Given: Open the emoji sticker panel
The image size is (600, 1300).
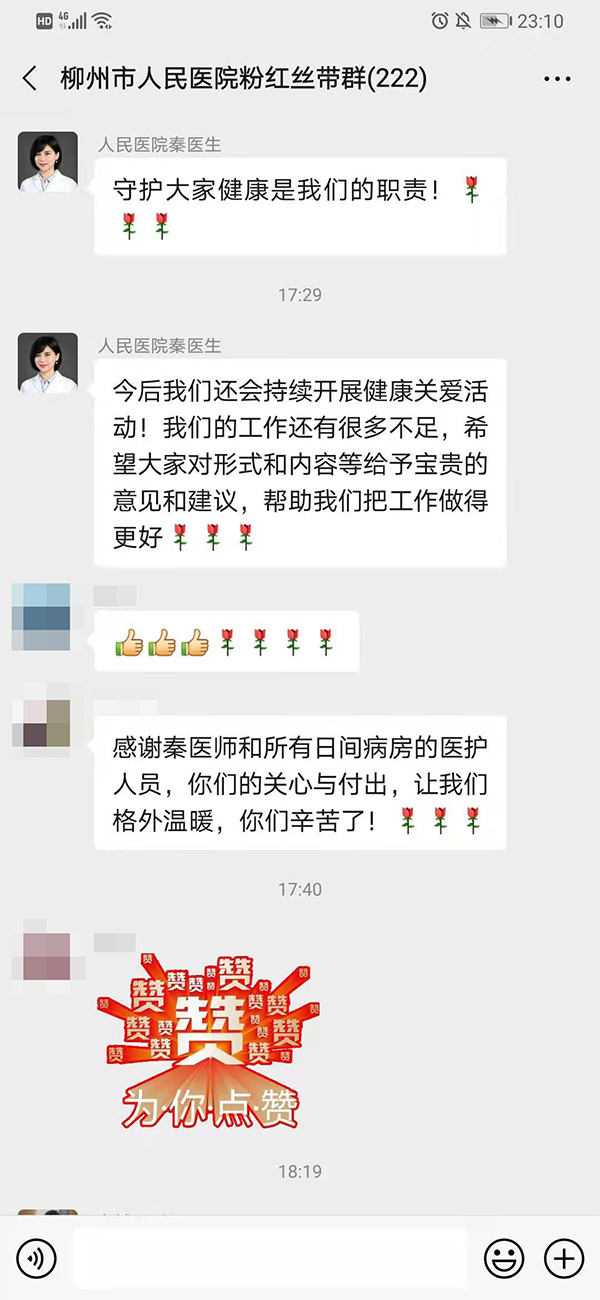Looking at the screenshot, I should (x=504, y=1257).
